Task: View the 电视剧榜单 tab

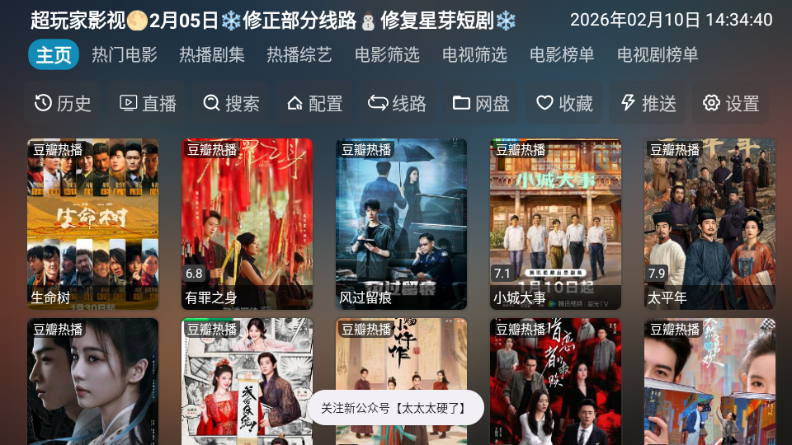Action: pos(657,55)
